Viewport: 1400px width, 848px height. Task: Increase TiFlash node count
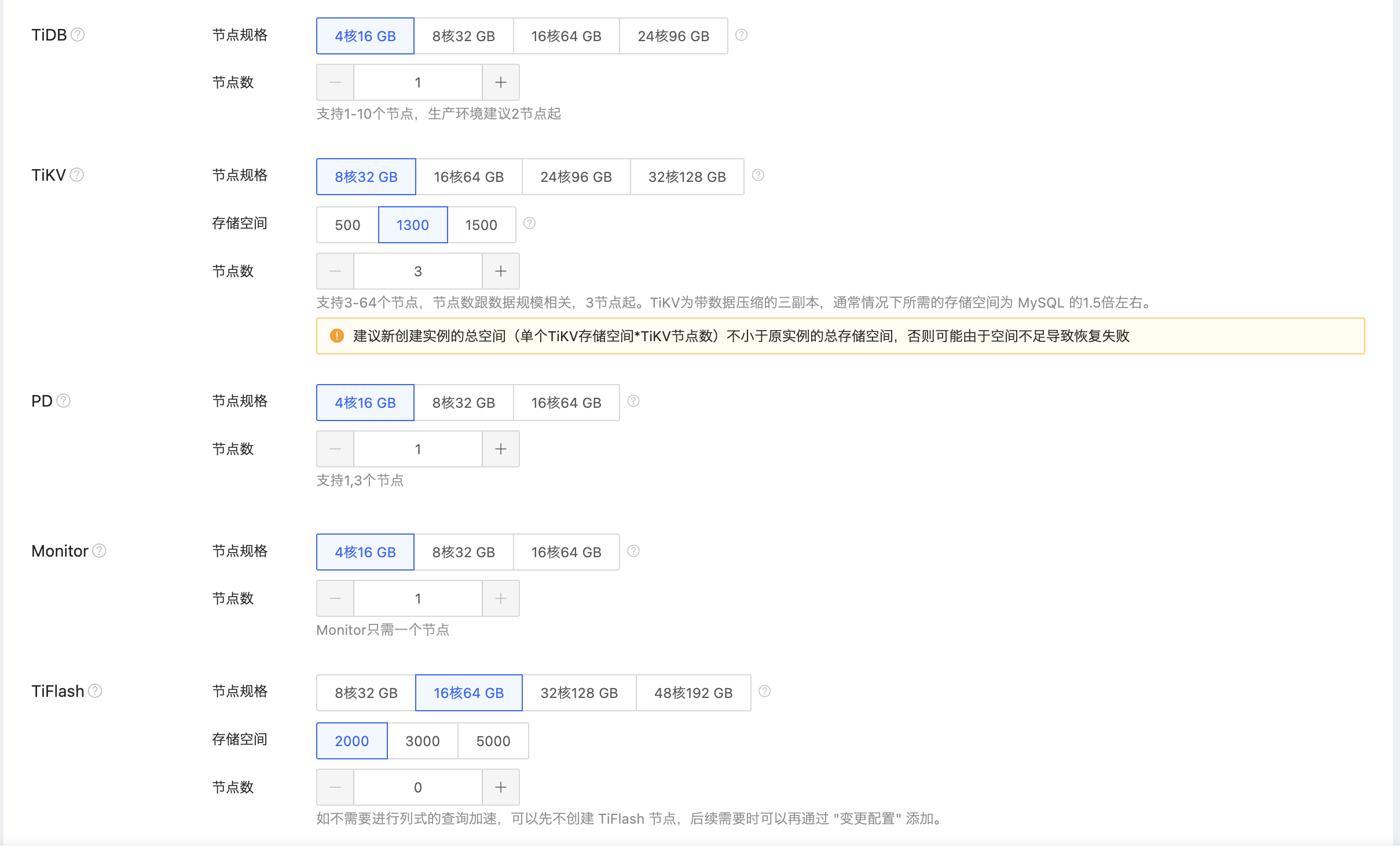(500, 787)
